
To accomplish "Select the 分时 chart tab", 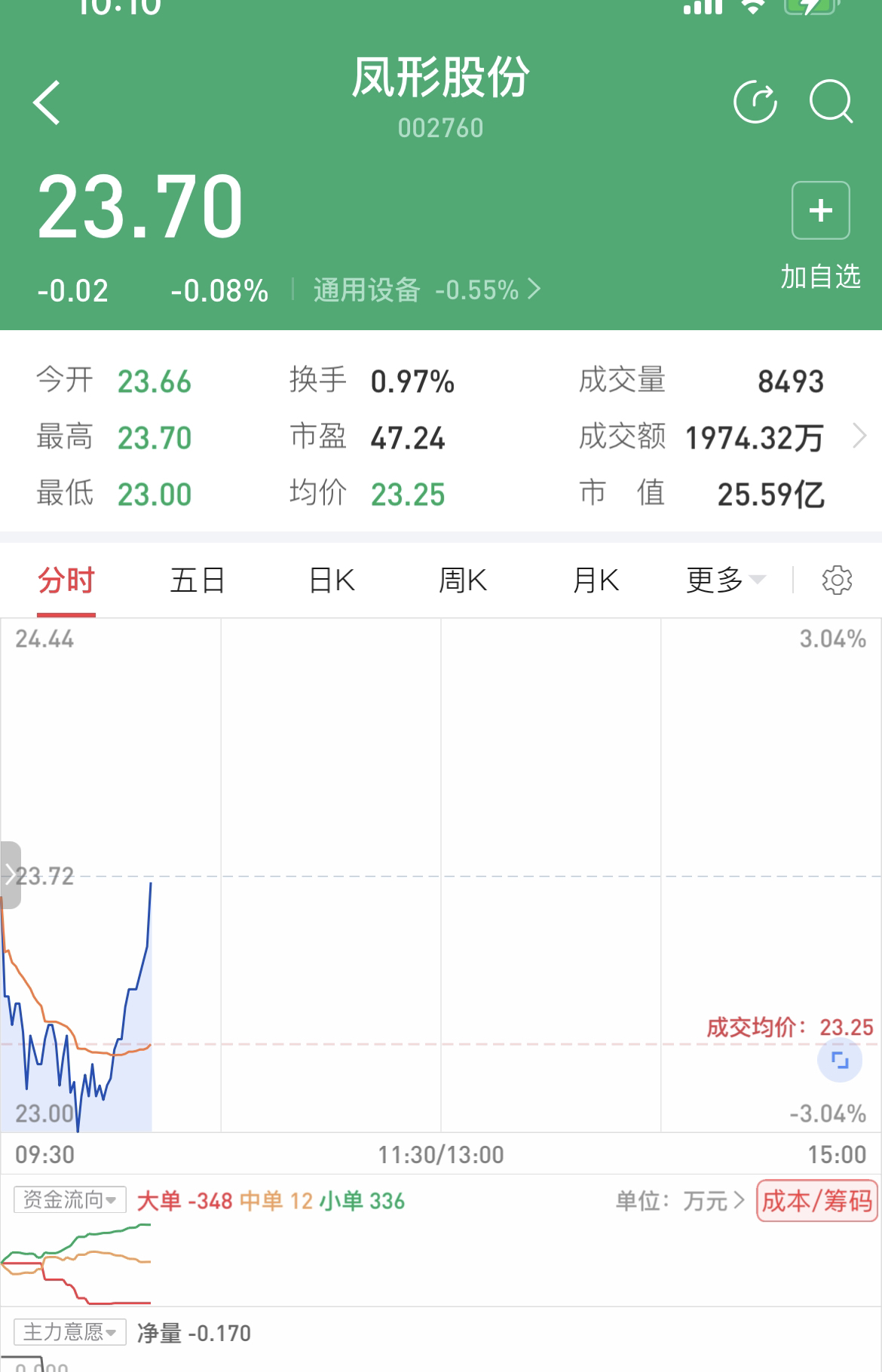I will pyautogui.click(x=66, y=580).
